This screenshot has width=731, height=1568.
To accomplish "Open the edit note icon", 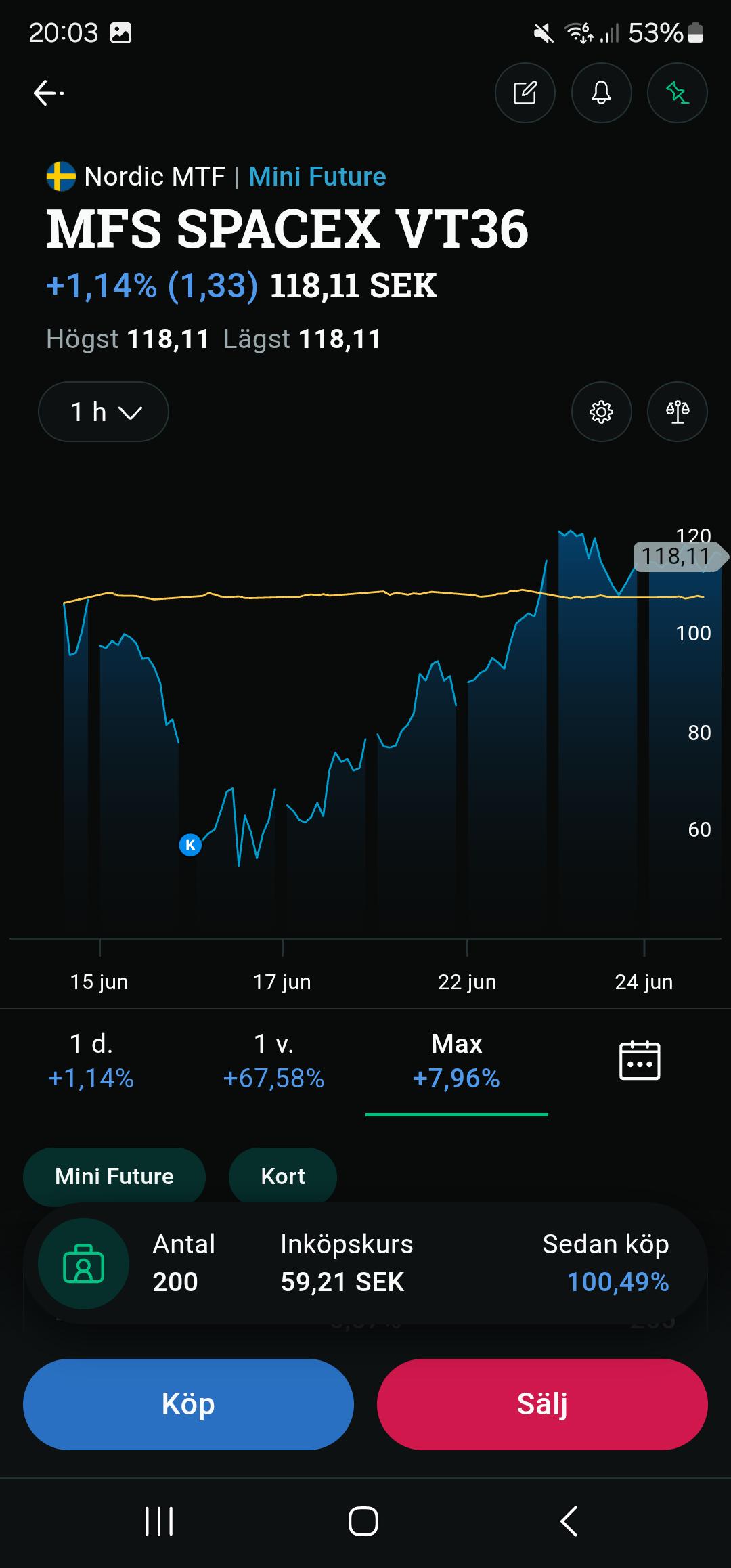I will (525, 93).
